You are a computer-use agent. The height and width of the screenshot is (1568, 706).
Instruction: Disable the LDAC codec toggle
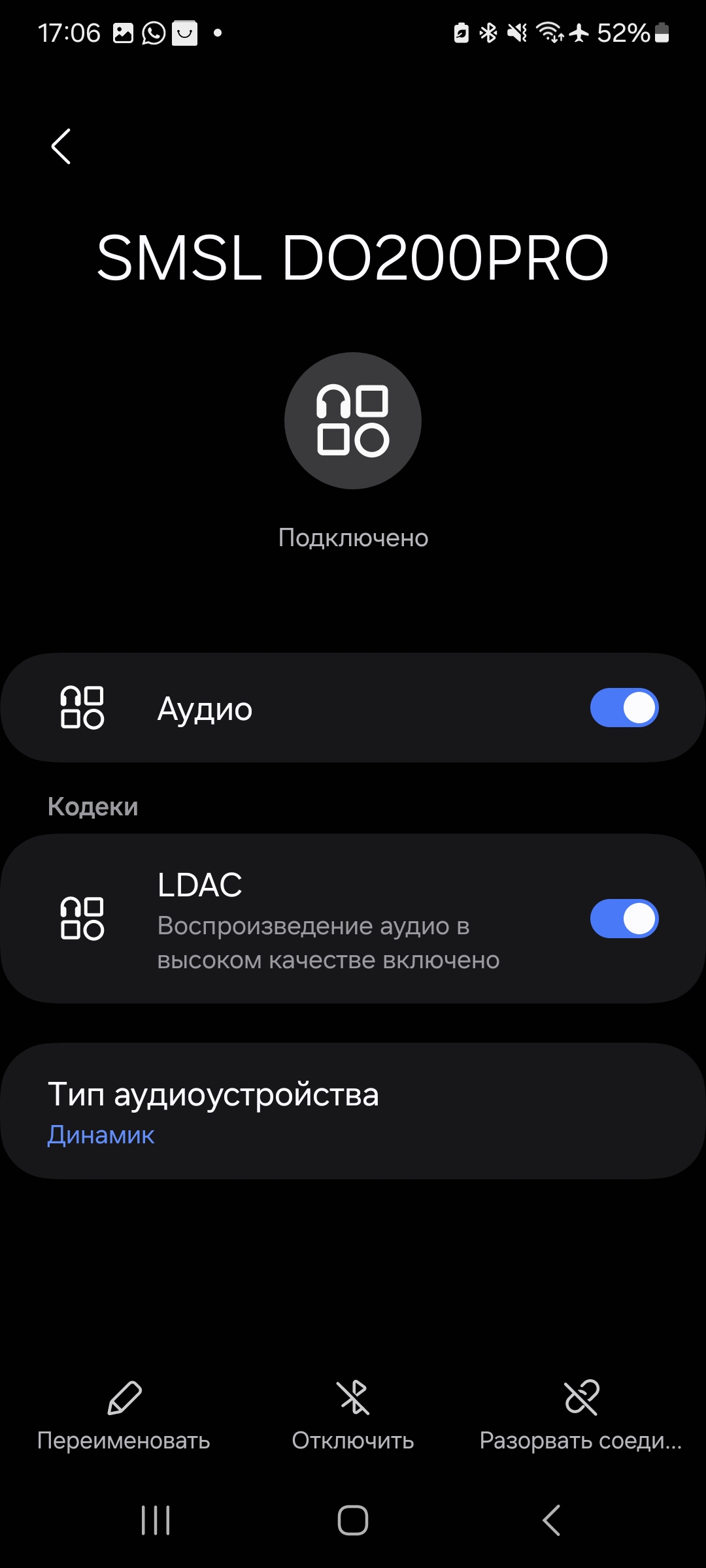coord(624,919)
